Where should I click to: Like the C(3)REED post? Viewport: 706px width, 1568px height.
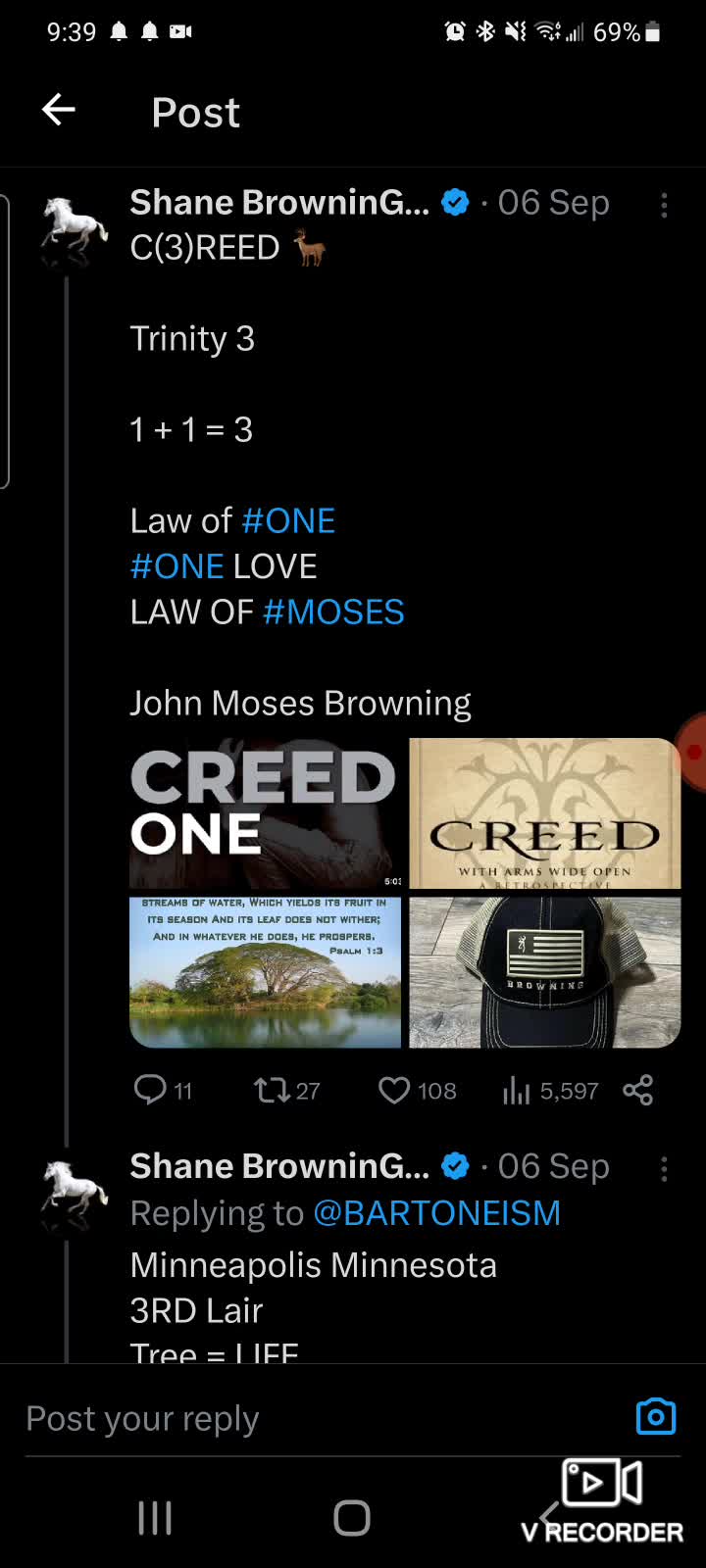pyautogui.click(x=394, y=1090)
